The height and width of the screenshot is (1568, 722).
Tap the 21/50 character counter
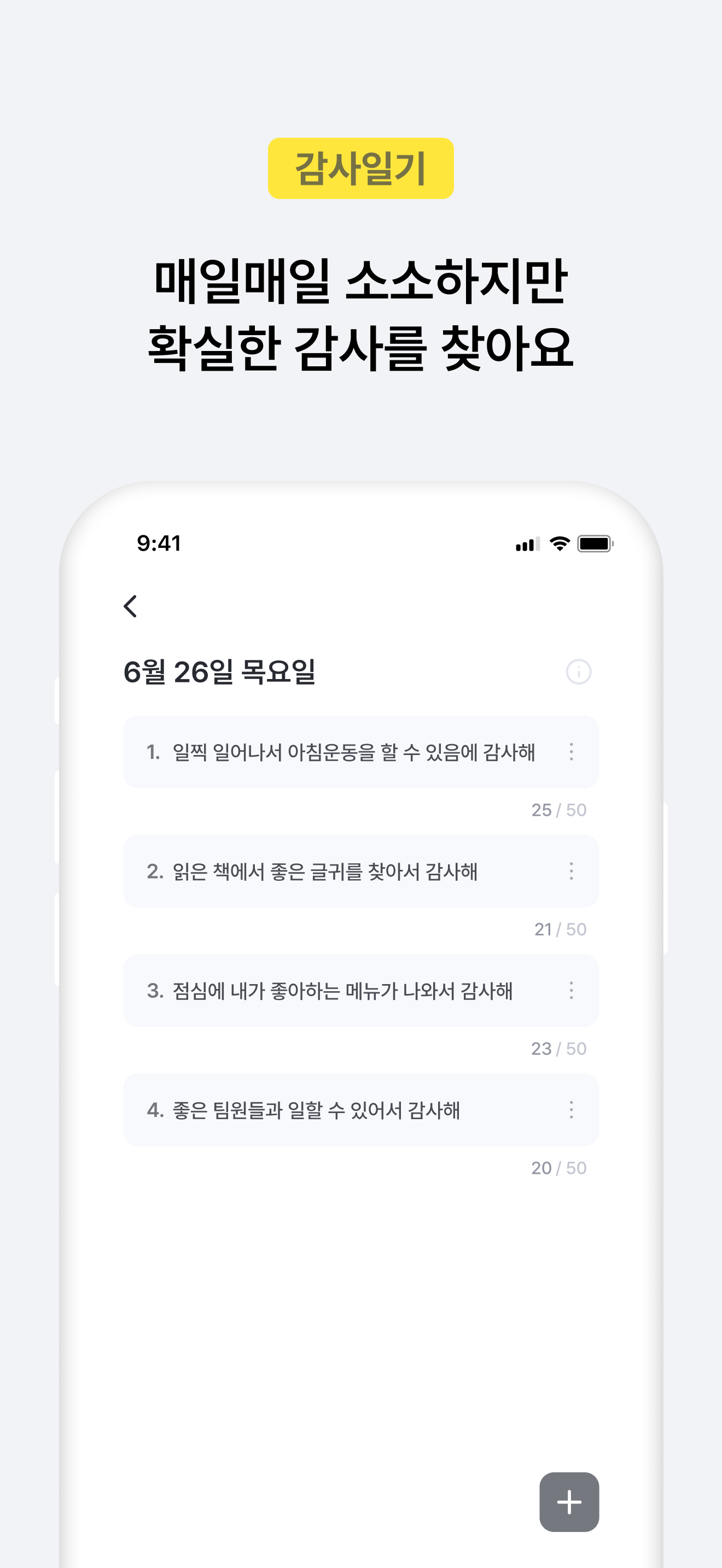click(x=561, y=928)
